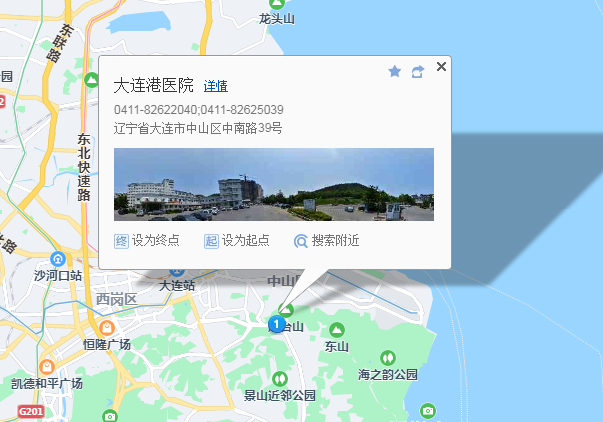Favorite 大连港医院 with the star icon
Viewport: 603px width, 422px height.
point(394,71)
